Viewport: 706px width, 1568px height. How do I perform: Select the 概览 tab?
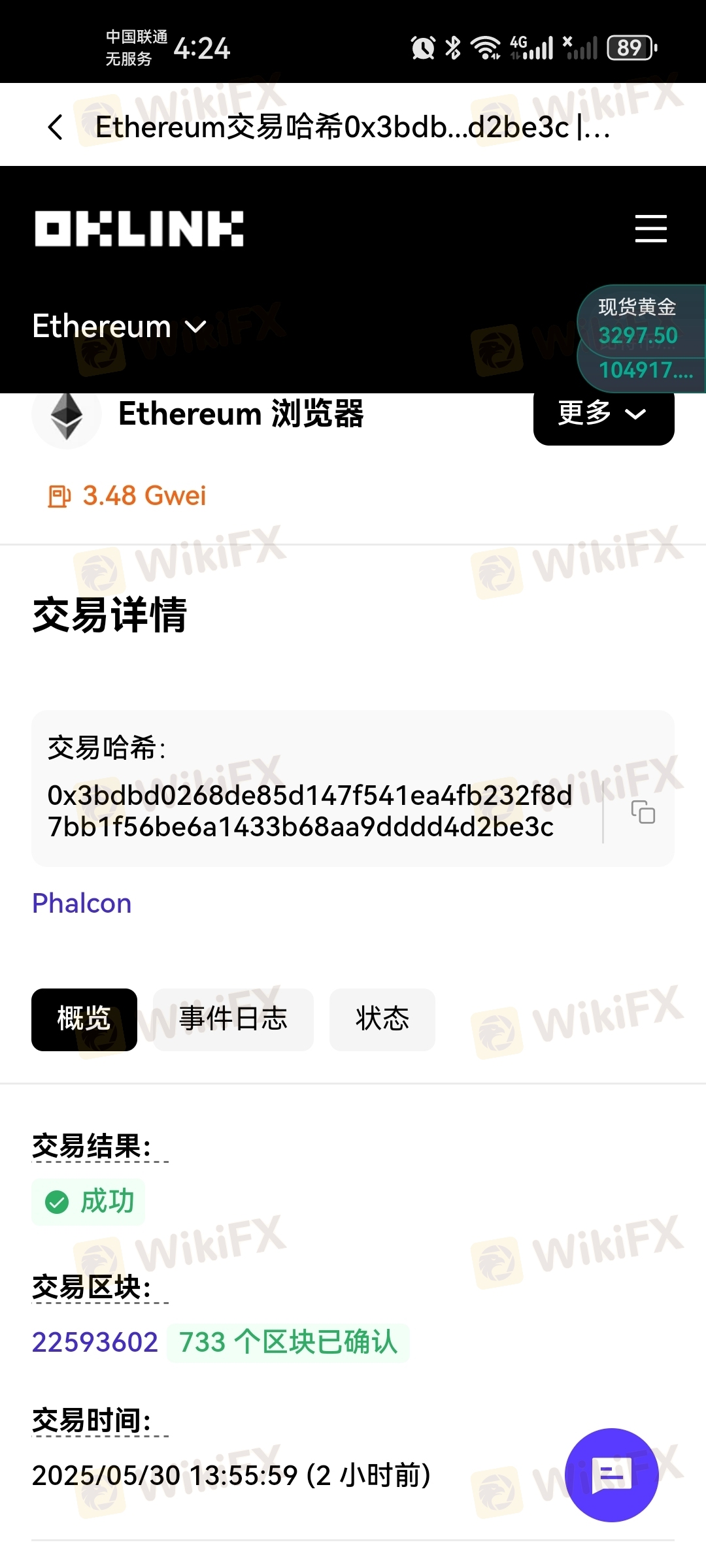point(84,1019)
